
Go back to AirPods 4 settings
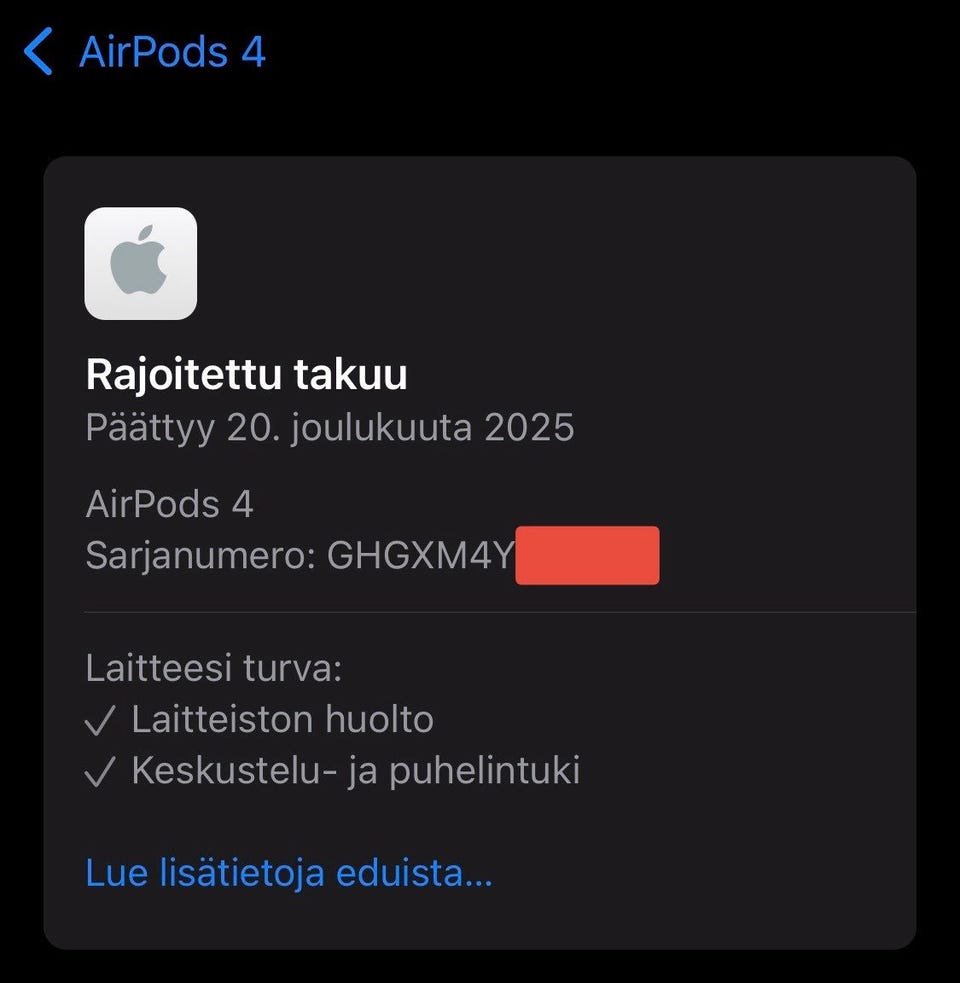(x=145, y=52)
